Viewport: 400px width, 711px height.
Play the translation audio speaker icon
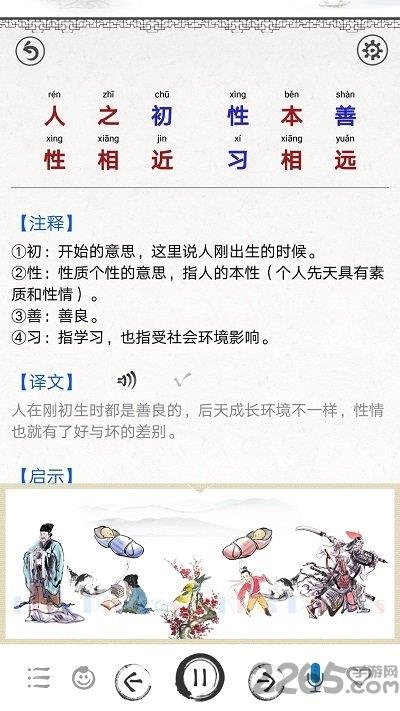(x=127, y=380)
